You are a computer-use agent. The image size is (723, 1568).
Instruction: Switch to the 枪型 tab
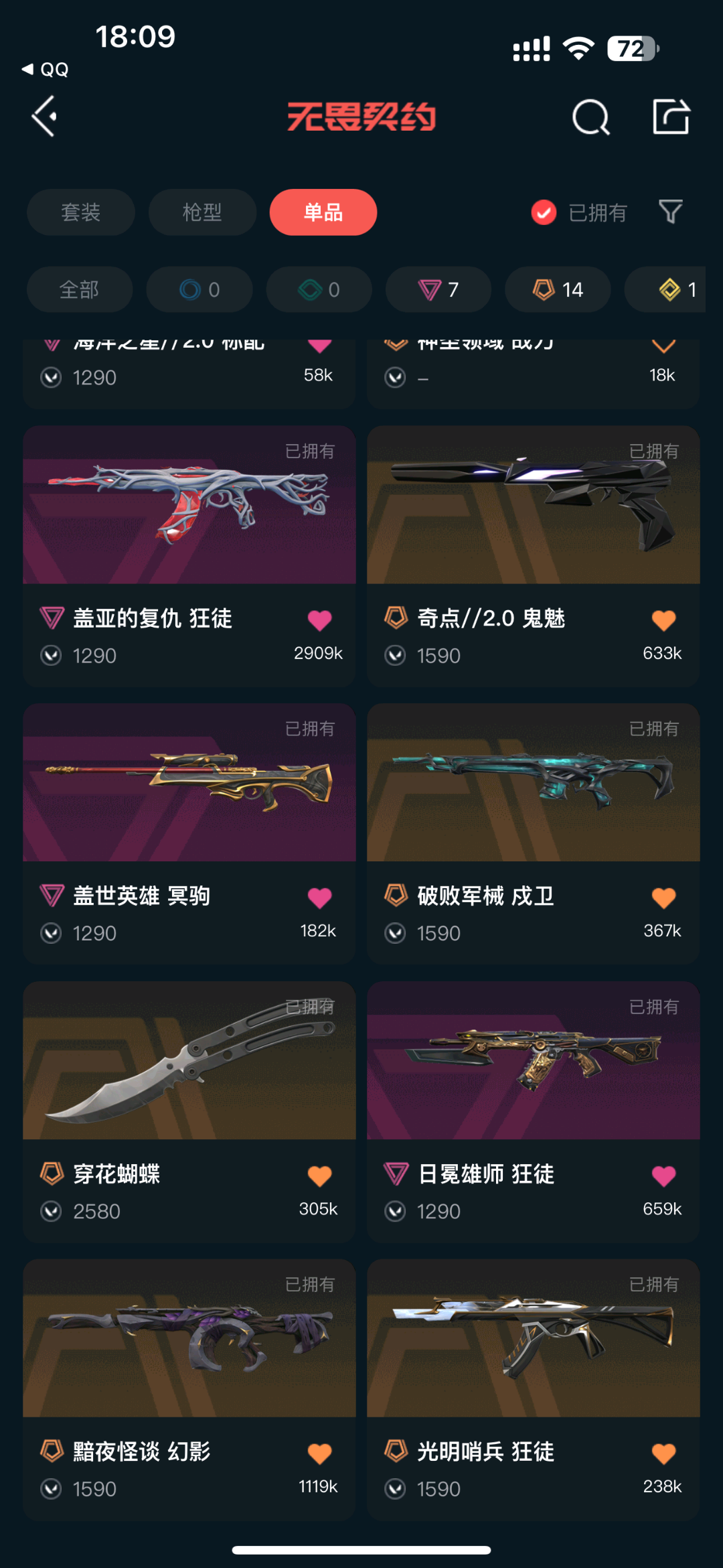(202, 212)
